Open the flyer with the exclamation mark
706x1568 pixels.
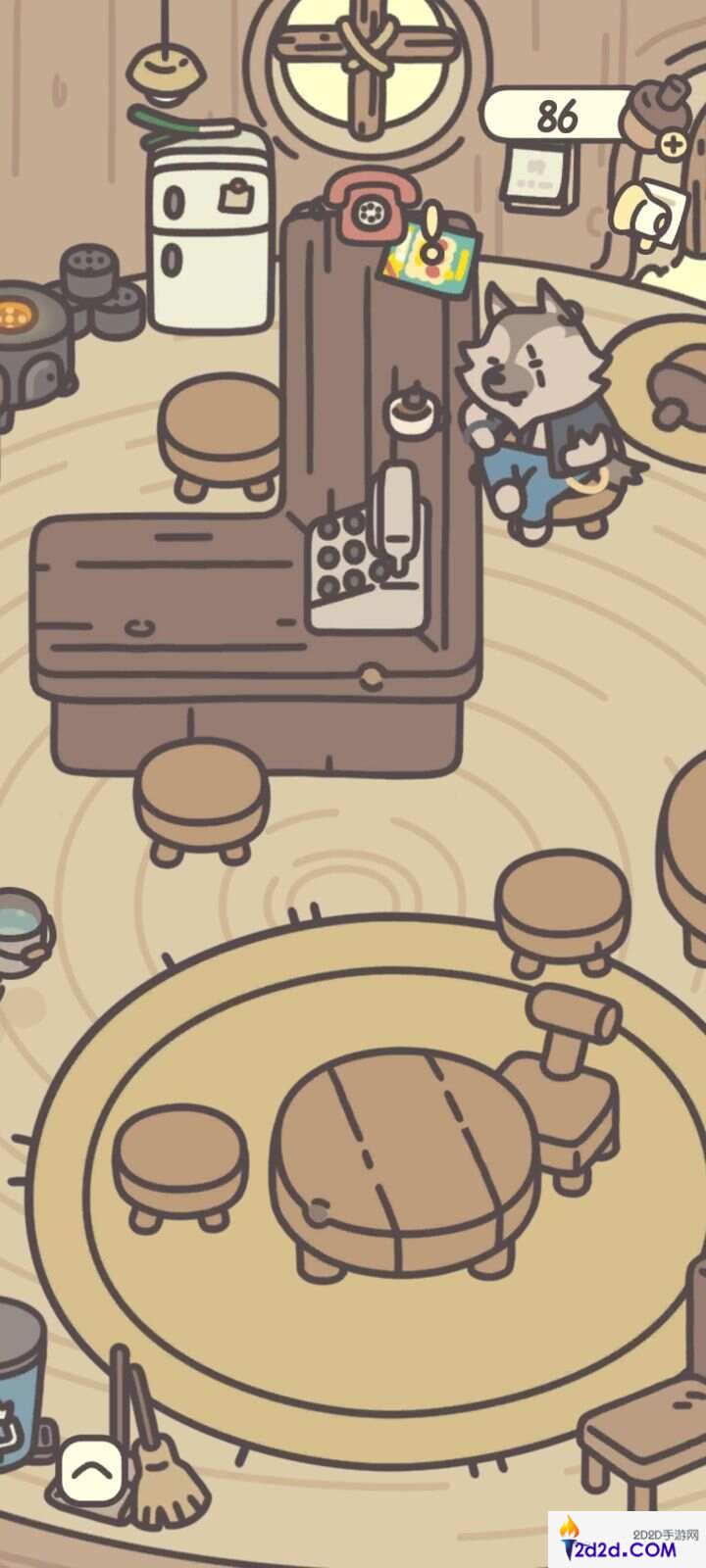point(432,257)
